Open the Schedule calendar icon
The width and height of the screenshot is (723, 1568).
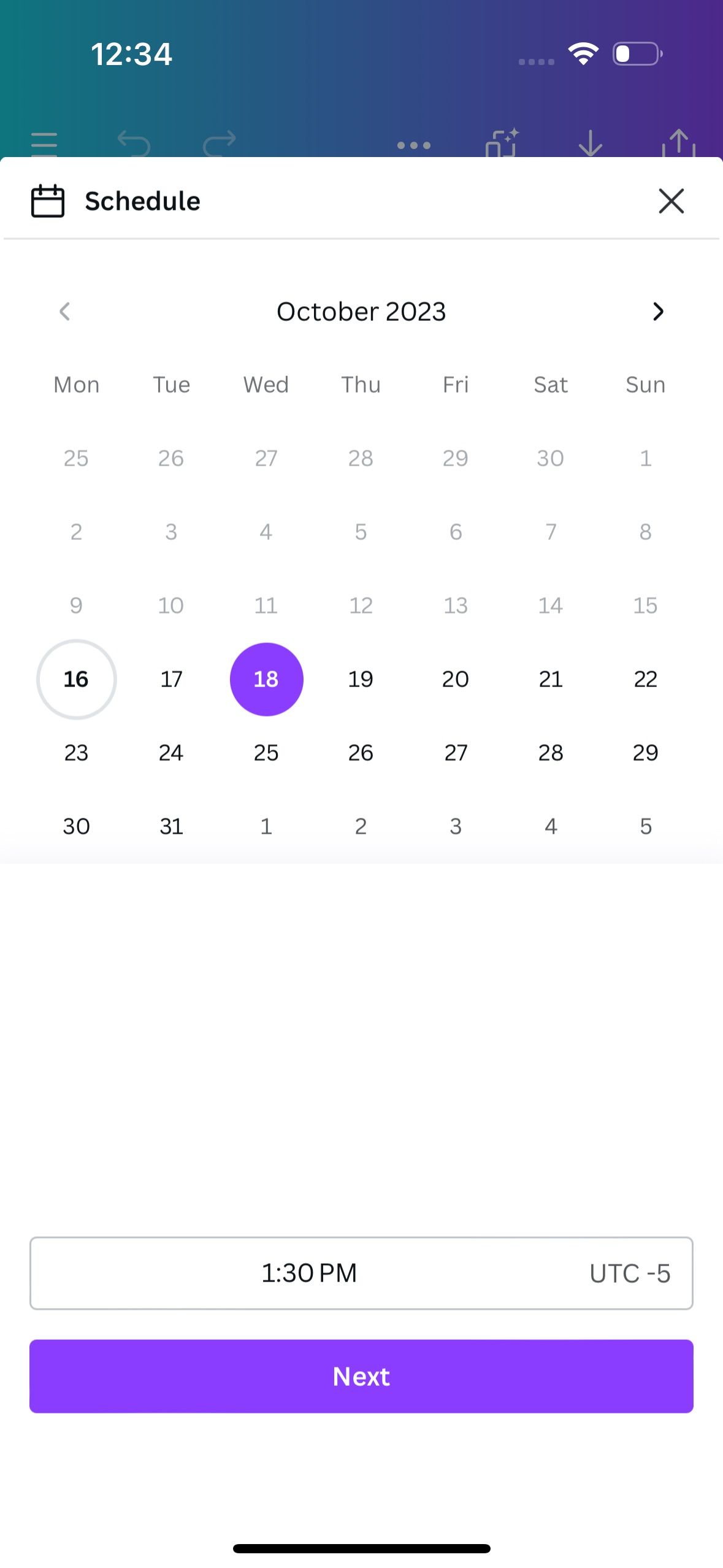click(x=47, y=200)
